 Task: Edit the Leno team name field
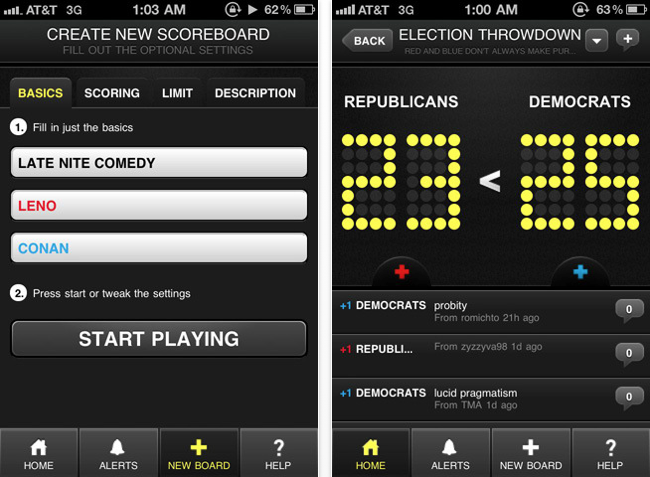[x=158, y=206]
